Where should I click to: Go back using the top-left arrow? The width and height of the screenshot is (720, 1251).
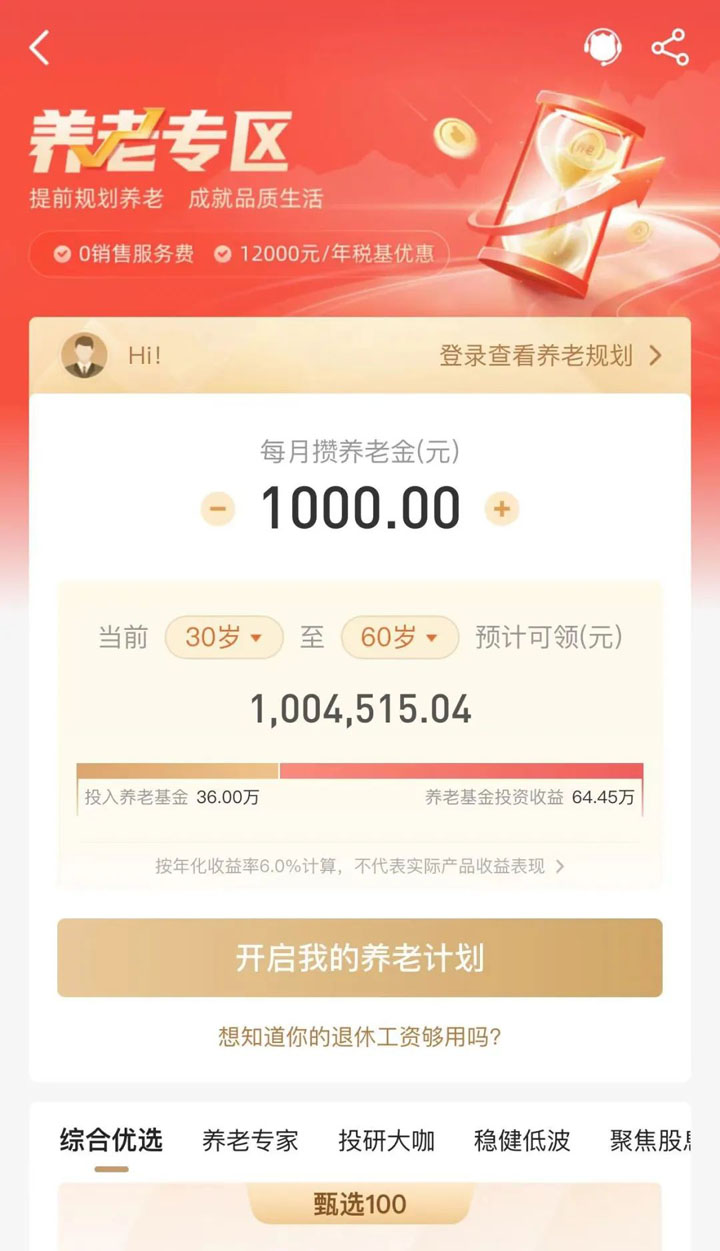click(40, 47)
